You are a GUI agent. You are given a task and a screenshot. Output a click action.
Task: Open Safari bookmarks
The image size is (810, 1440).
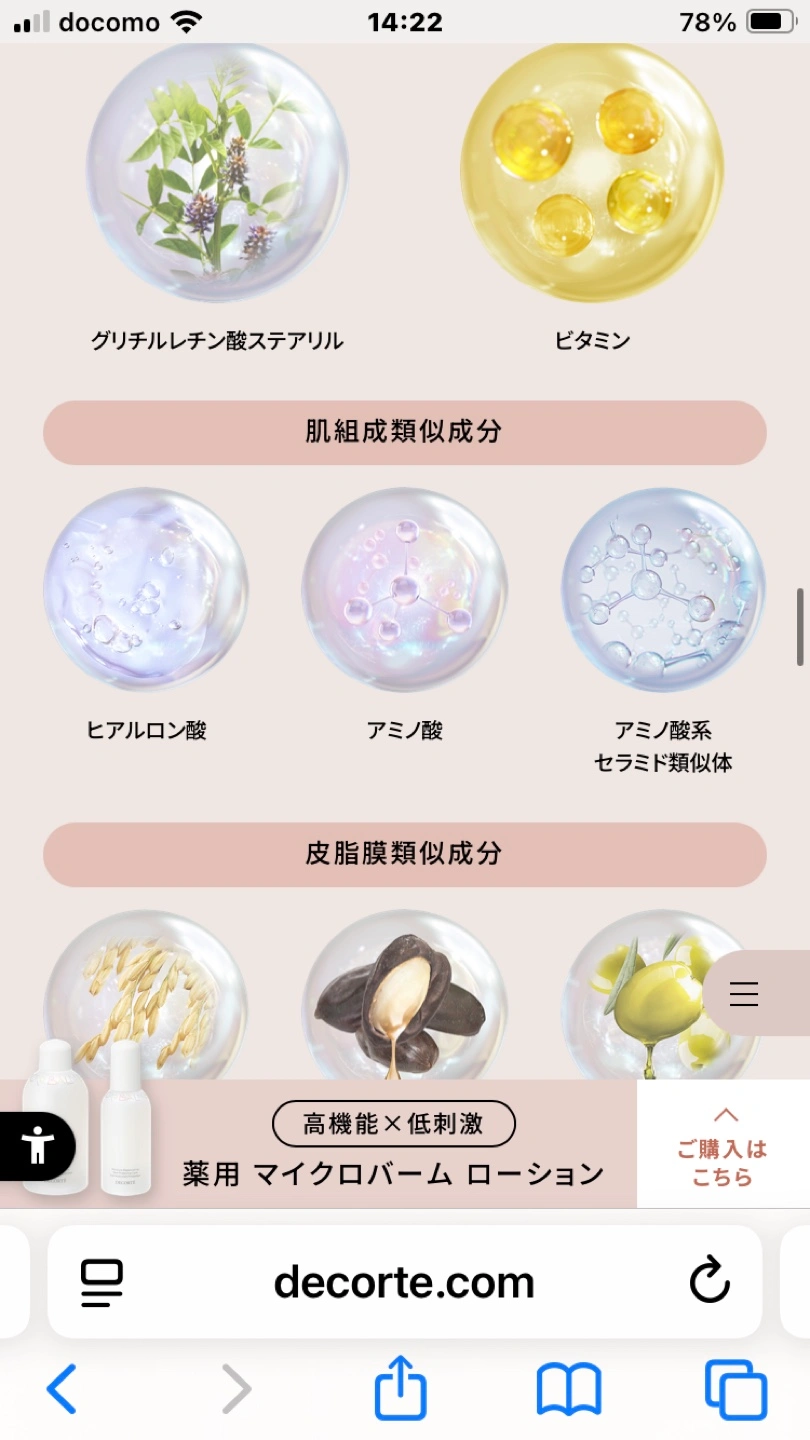(568, 1389)
